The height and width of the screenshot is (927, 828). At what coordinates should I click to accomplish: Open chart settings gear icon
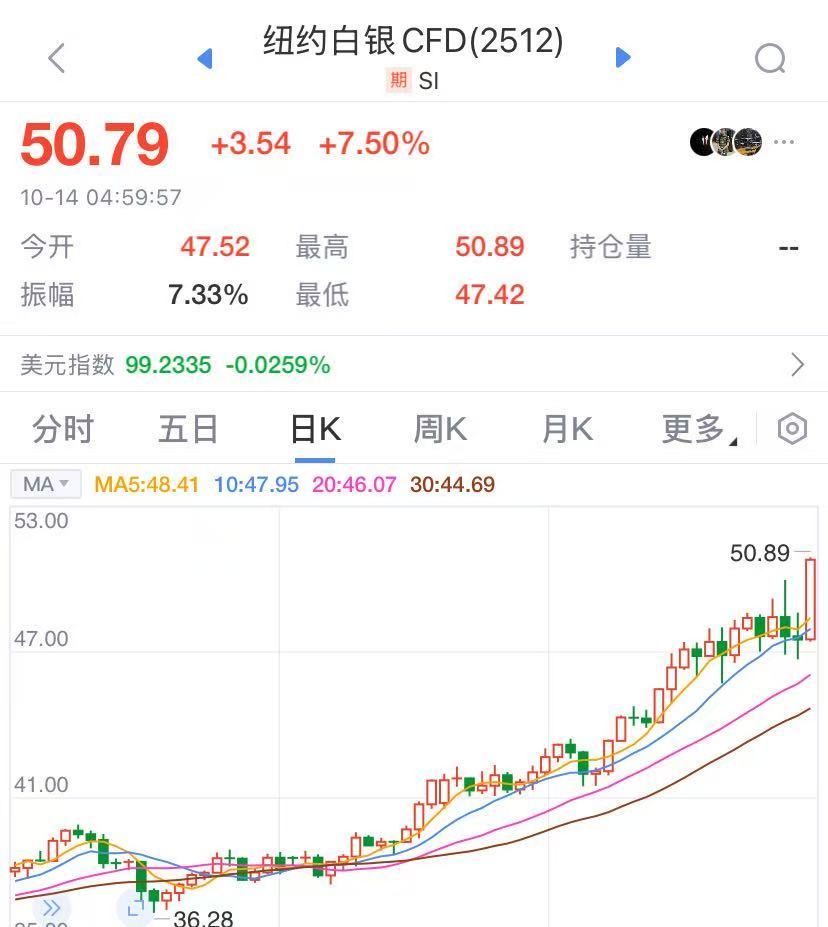(792, 427)
